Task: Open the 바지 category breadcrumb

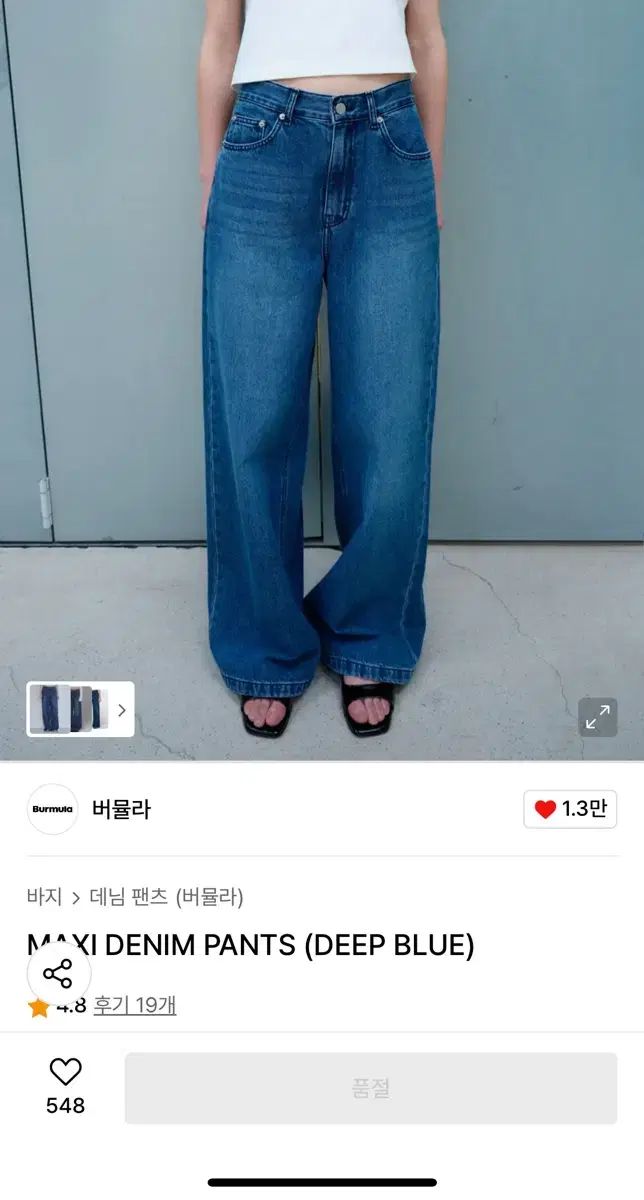Action: click(44, 897)
